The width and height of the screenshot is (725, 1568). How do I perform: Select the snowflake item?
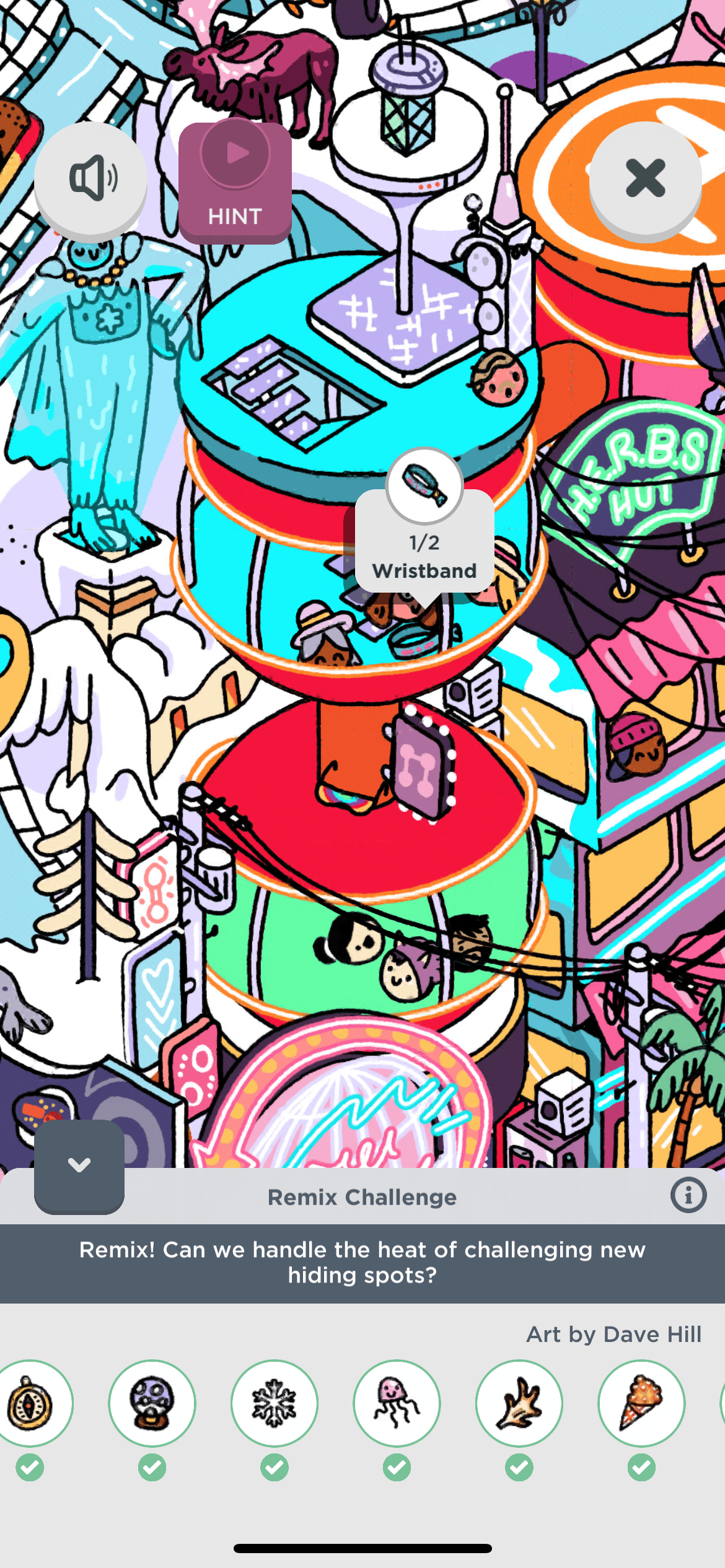tap(275, 1403)
